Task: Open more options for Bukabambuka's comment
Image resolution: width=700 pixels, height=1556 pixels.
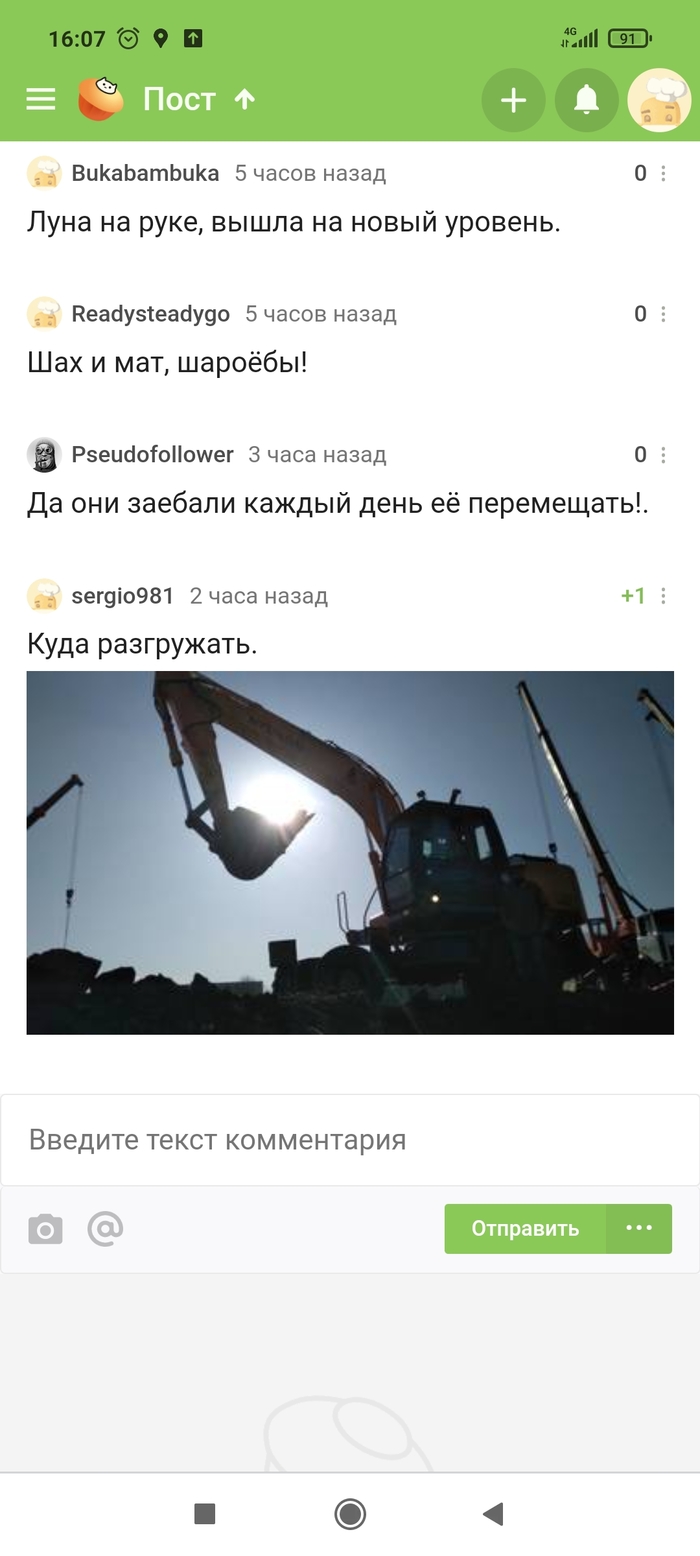Action: 664,173
